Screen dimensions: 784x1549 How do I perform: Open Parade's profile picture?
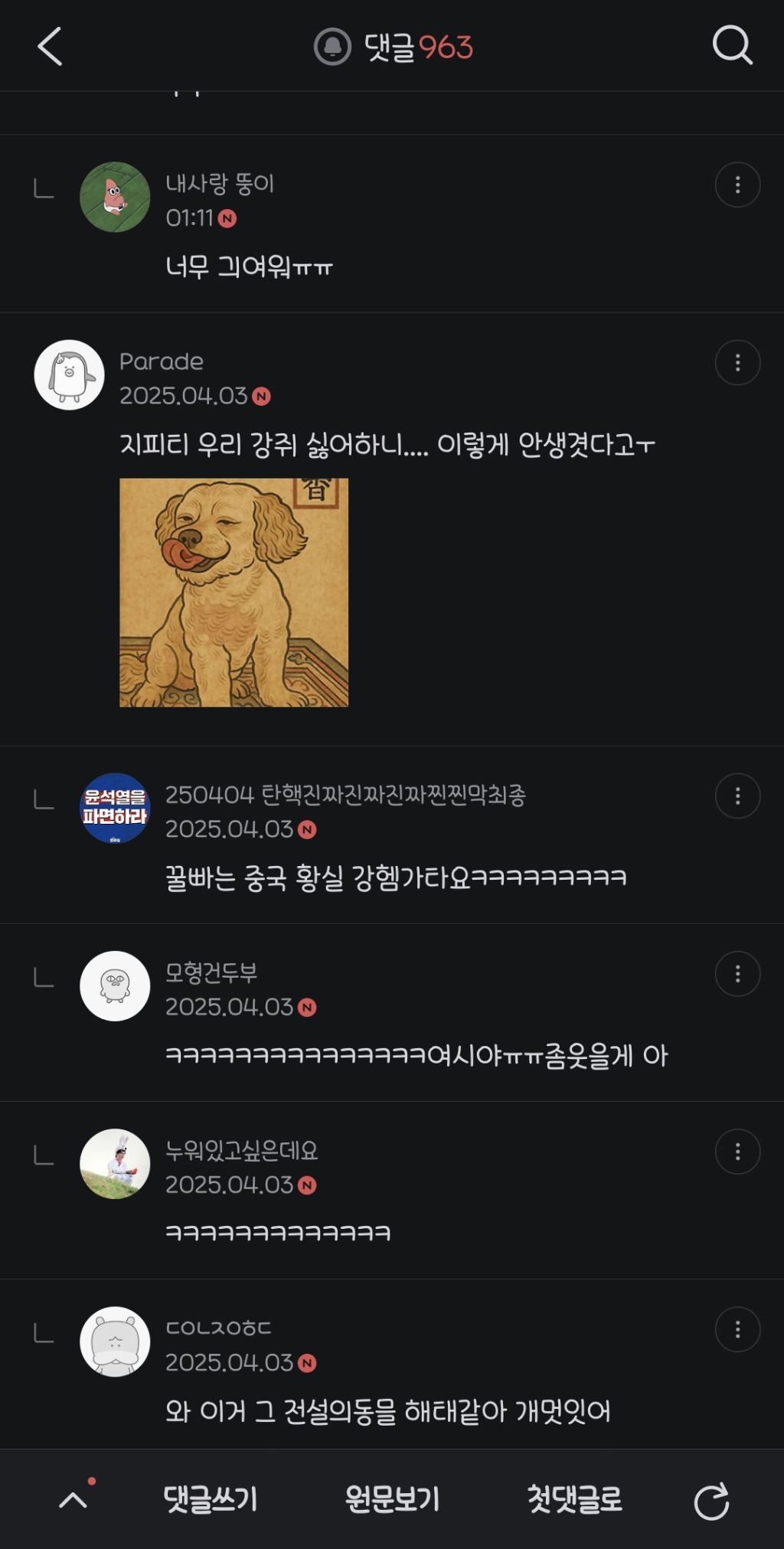[69, 374]
